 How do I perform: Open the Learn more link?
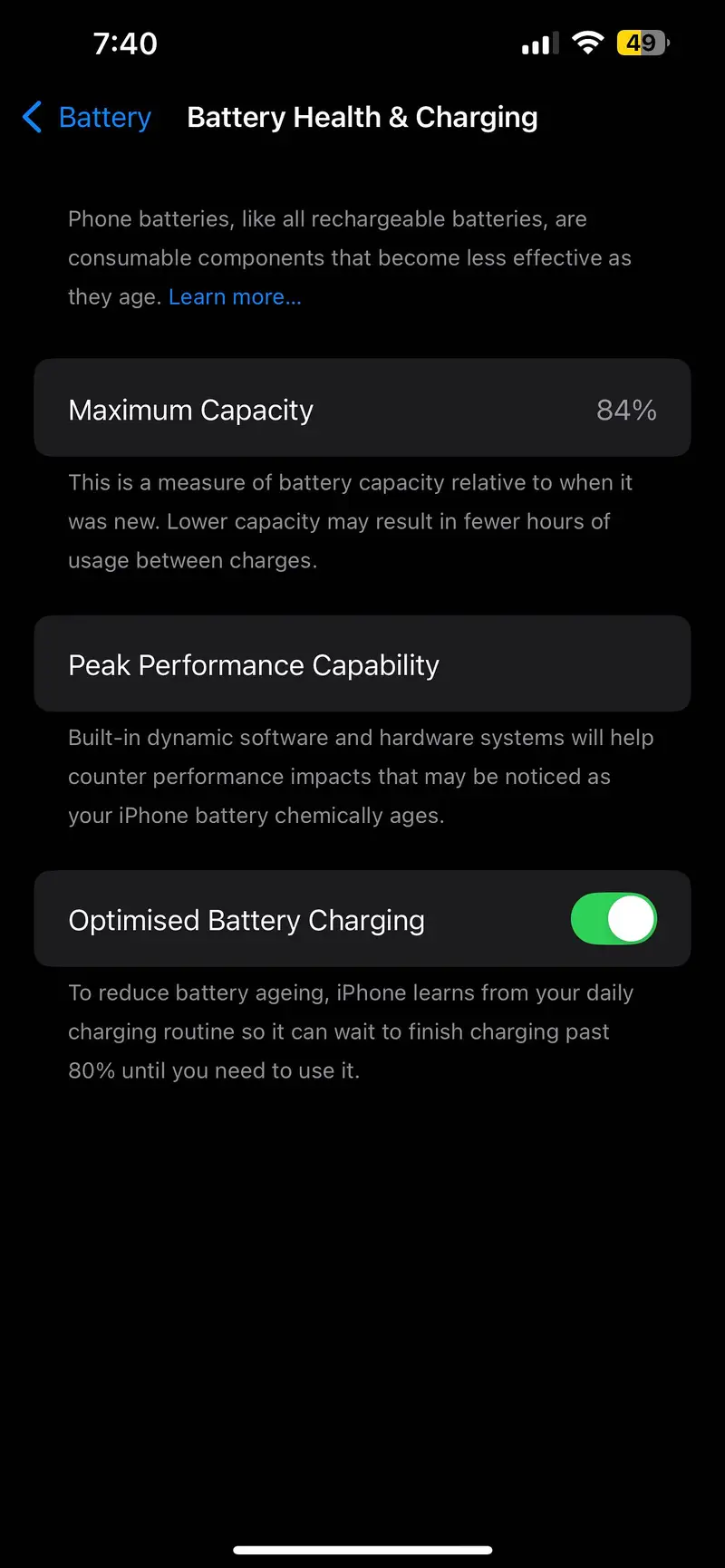(x=235, y=297)
